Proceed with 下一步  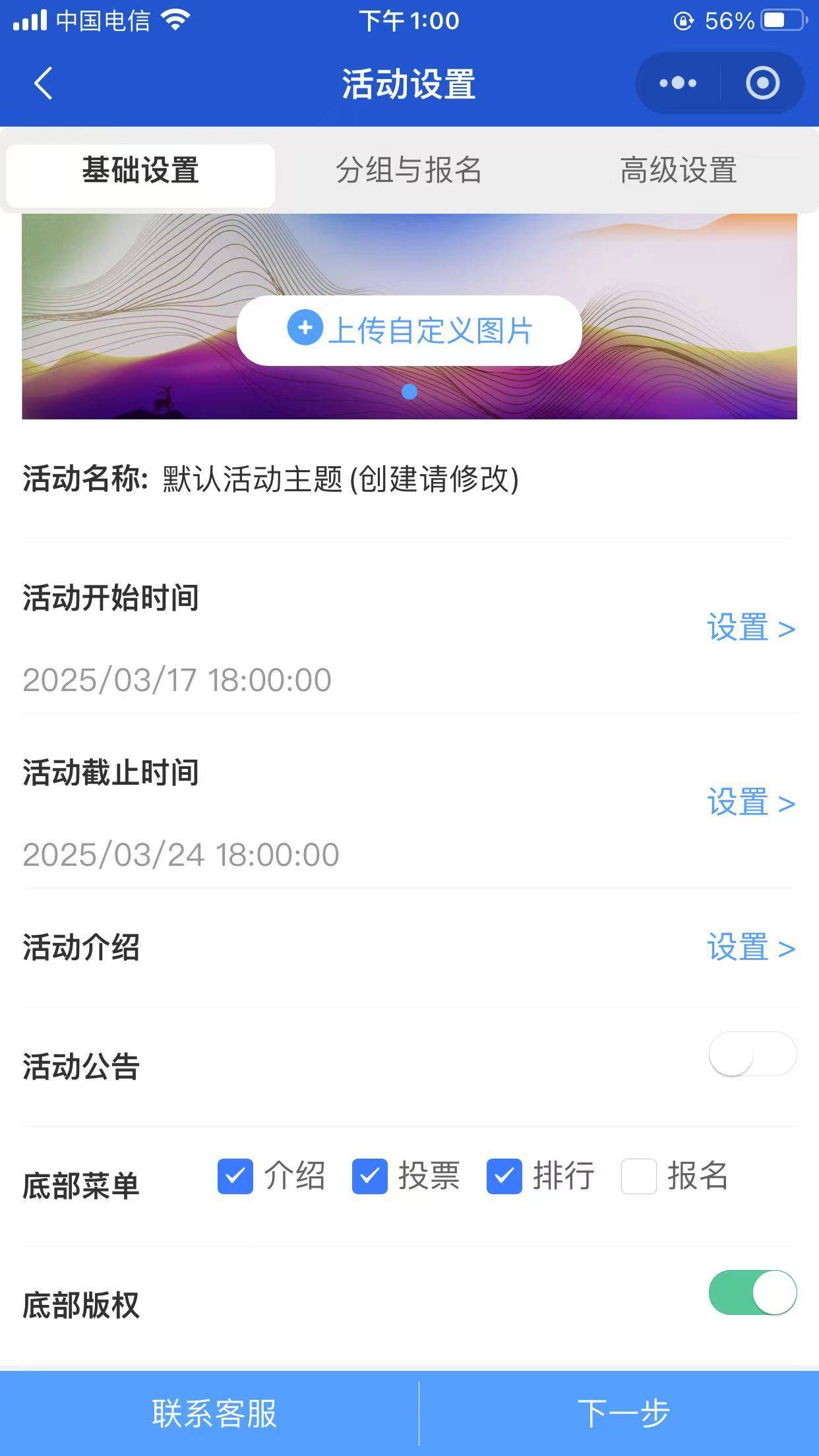[623, 1414]
